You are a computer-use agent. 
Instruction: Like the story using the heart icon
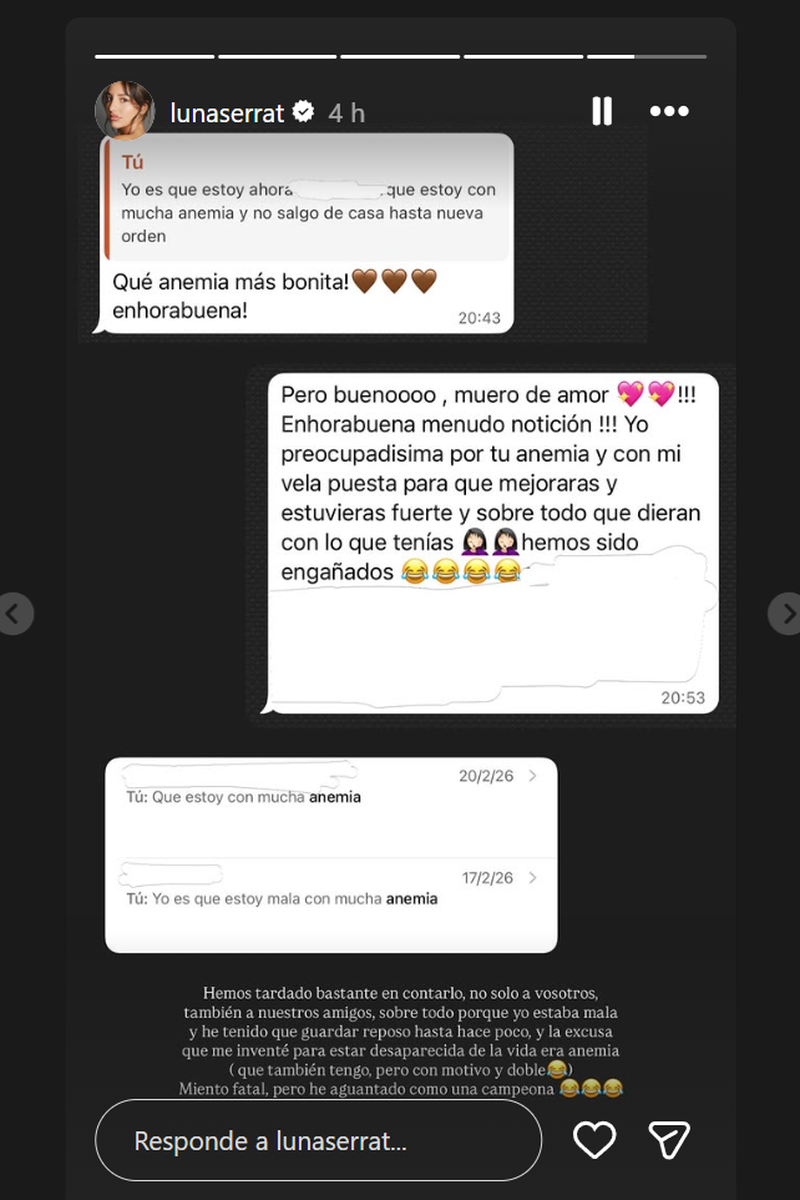tap(595, 1138)
